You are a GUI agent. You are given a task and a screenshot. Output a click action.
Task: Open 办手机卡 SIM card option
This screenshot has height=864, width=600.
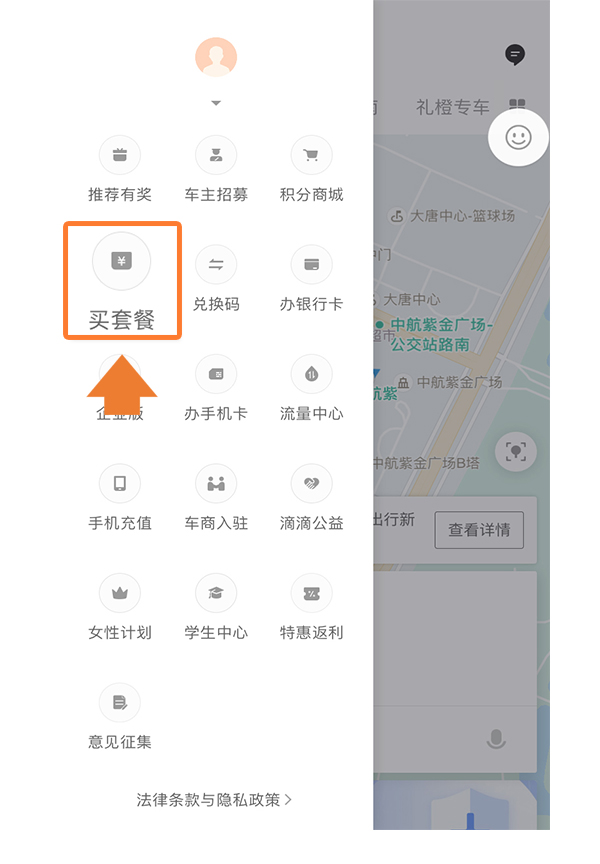point(216,388)
